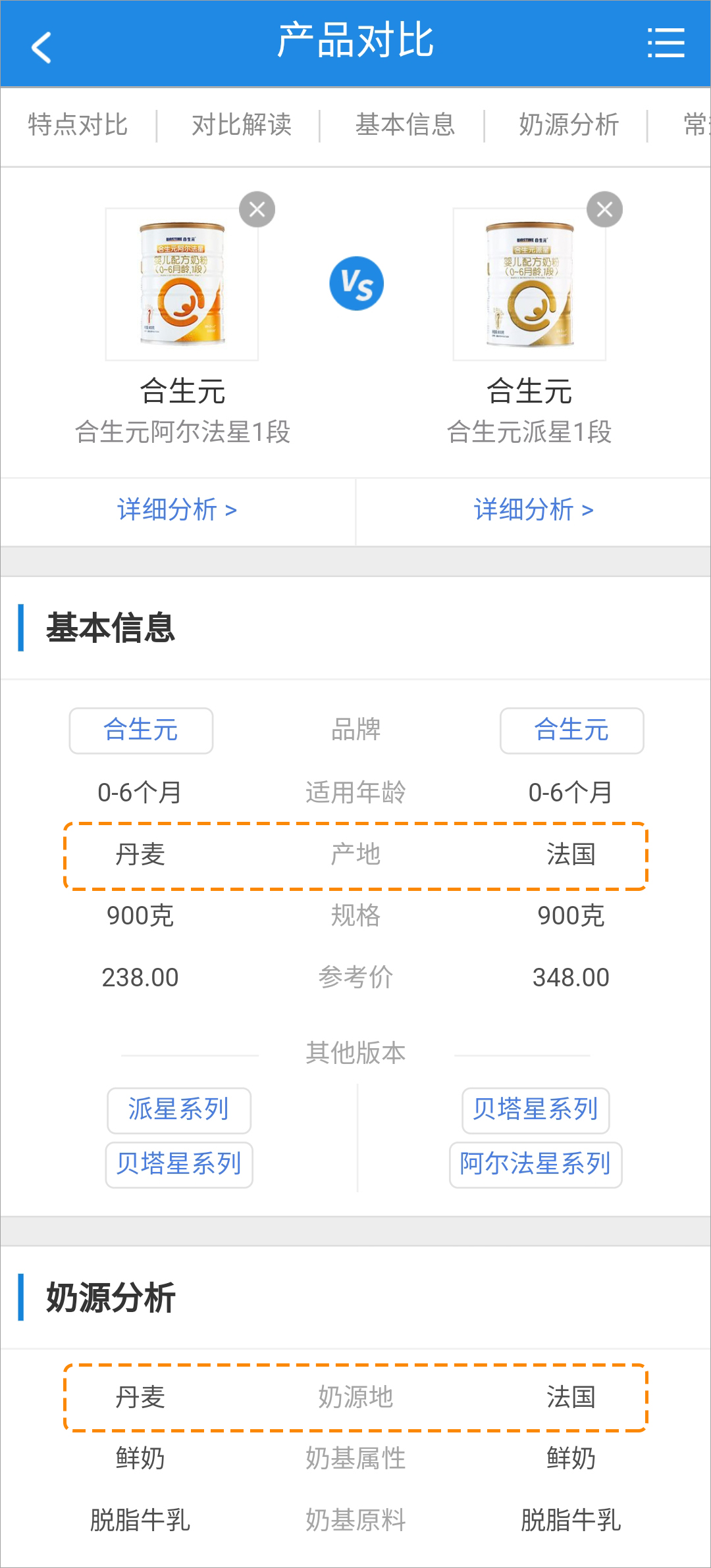Select the 派星系列 version option
Image resolution: width=711 pixels, height=1568 pixels.
178,1111
